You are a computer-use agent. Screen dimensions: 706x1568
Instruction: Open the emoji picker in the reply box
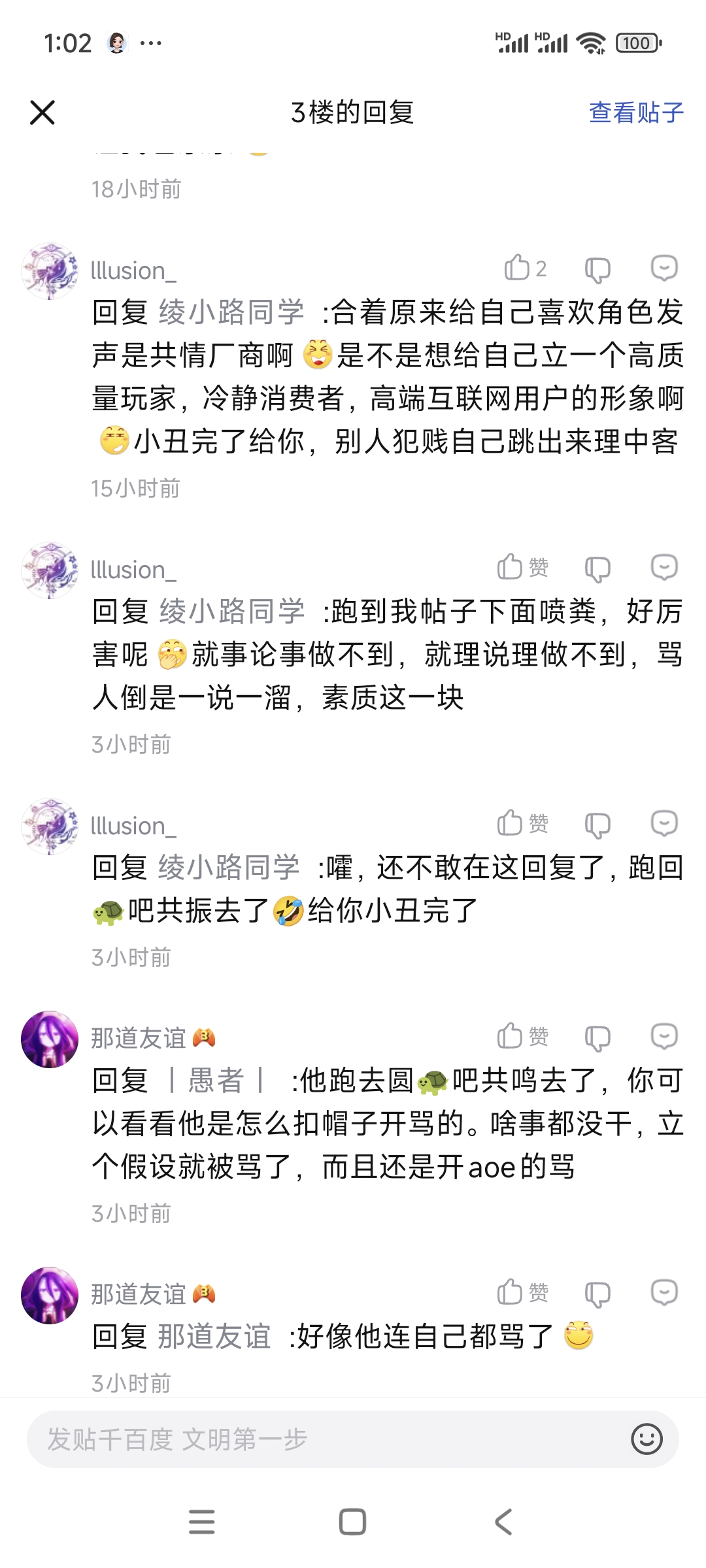(647, 1439)
